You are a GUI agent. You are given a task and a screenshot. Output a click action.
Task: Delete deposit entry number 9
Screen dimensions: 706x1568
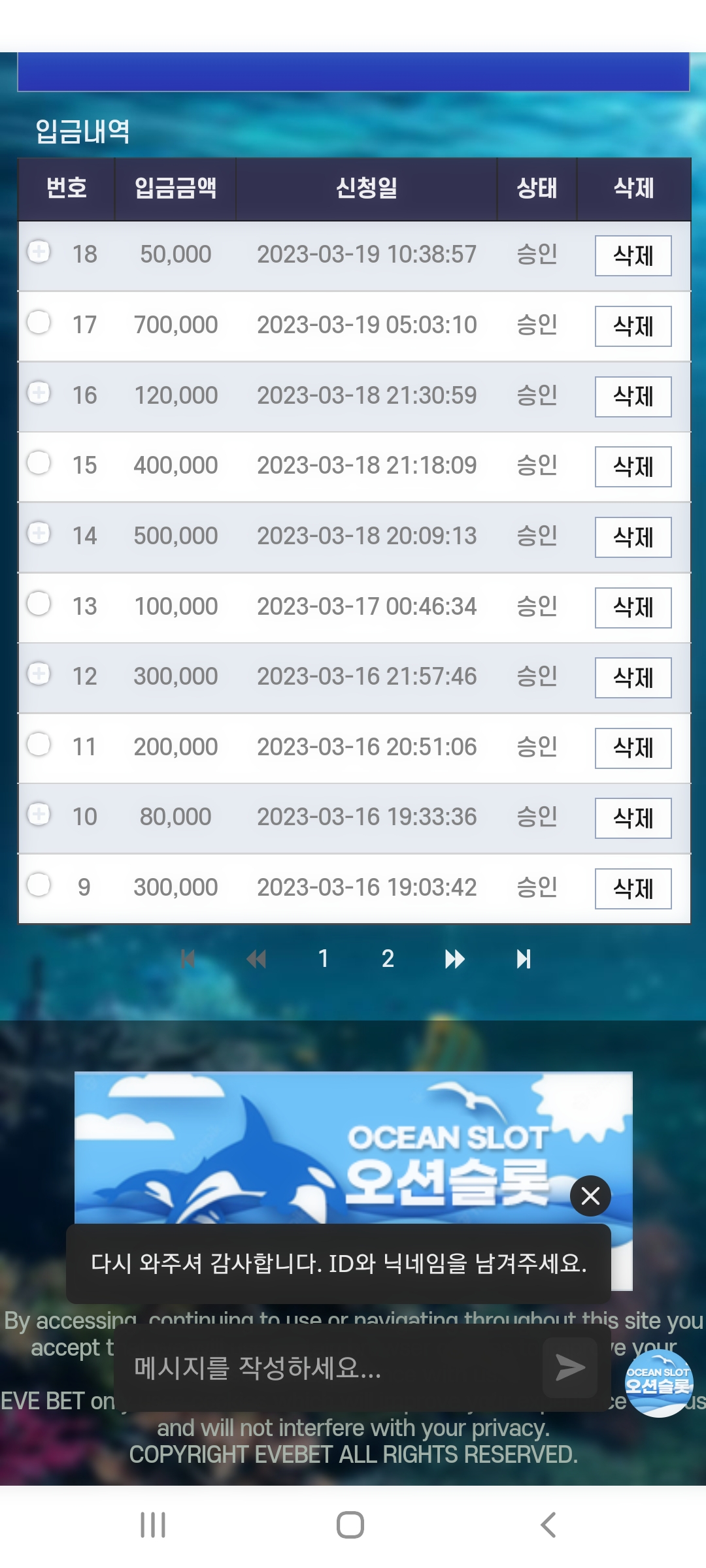click(633, 889)
